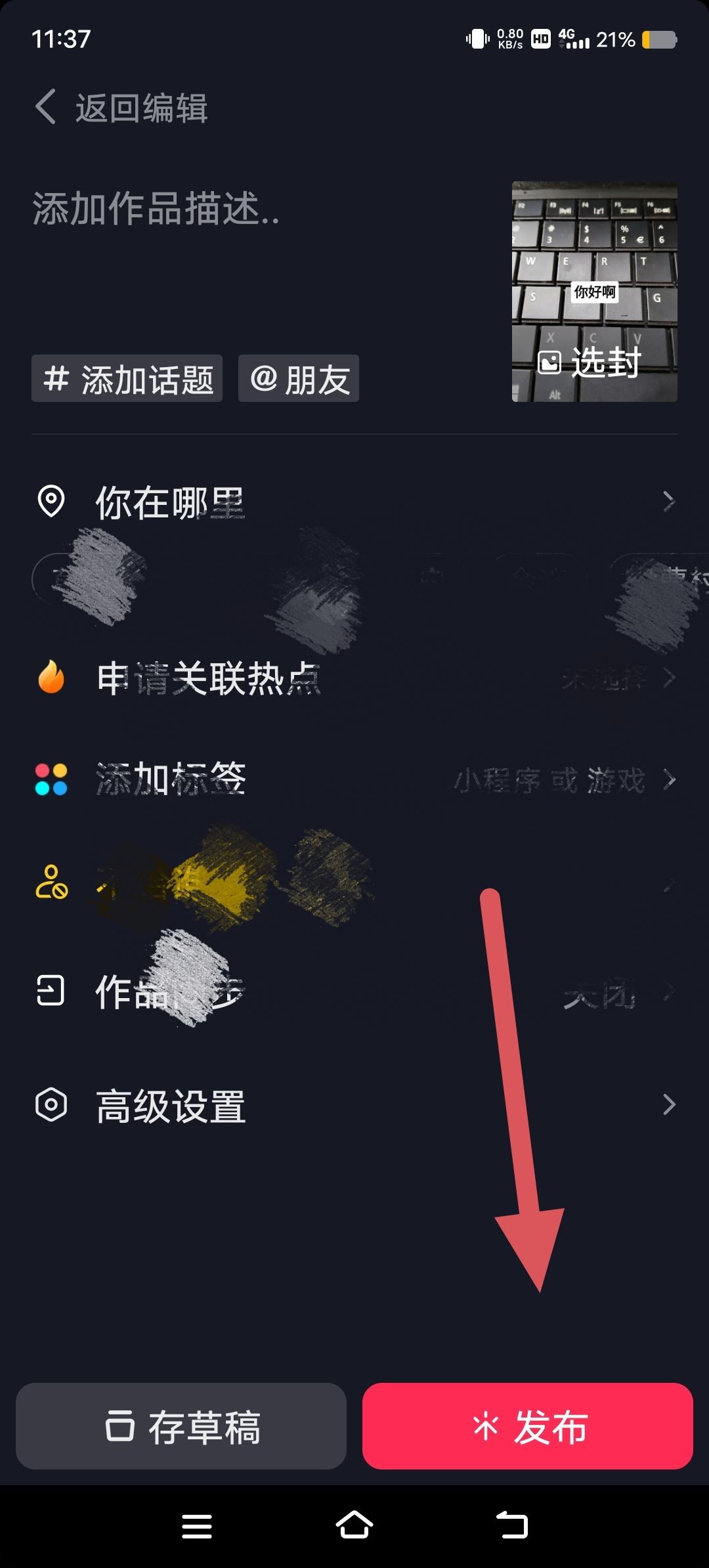Go to the system home screen

[354, 1525]
